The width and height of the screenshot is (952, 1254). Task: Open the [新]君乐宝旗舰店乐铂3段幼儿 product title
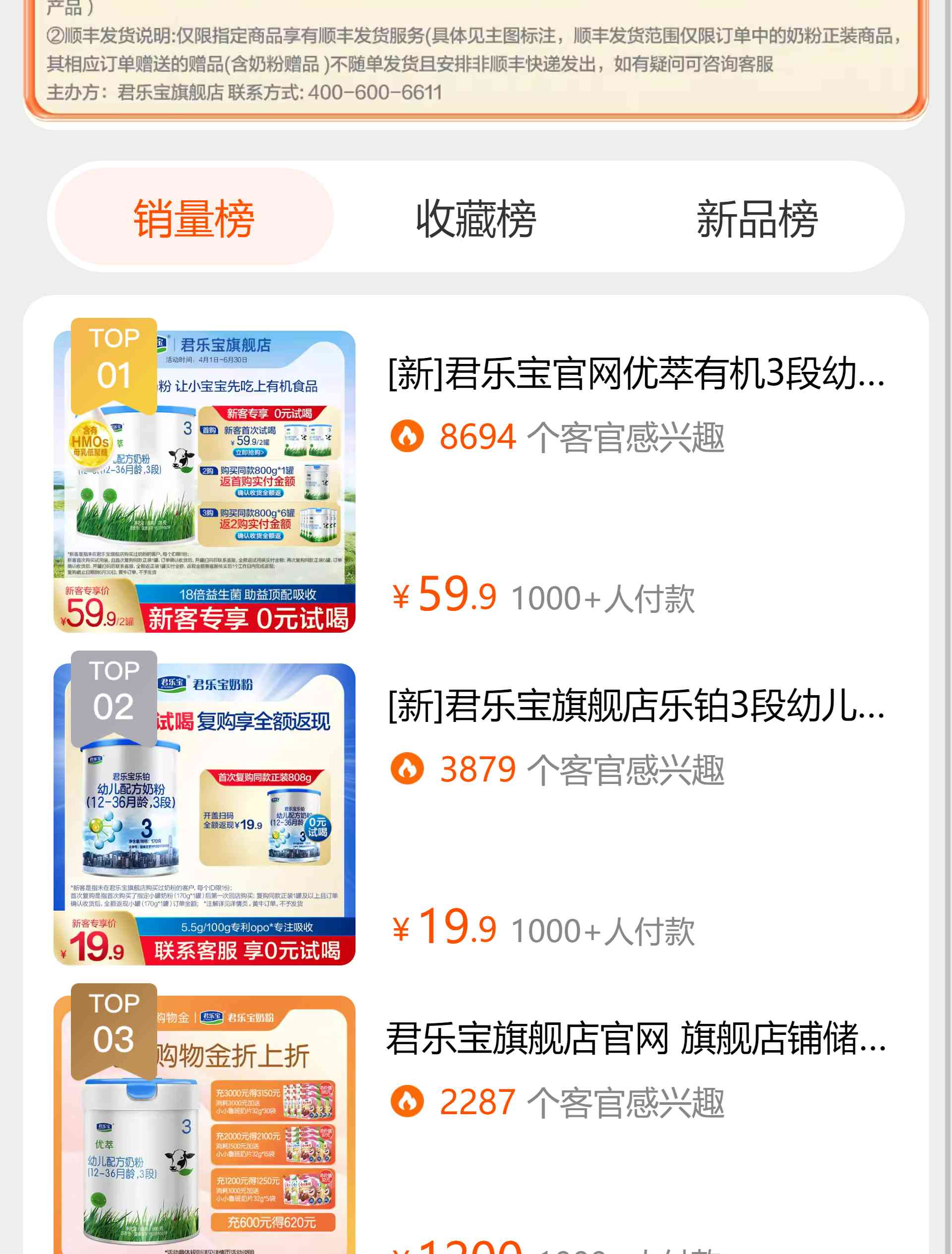(636, 707)
